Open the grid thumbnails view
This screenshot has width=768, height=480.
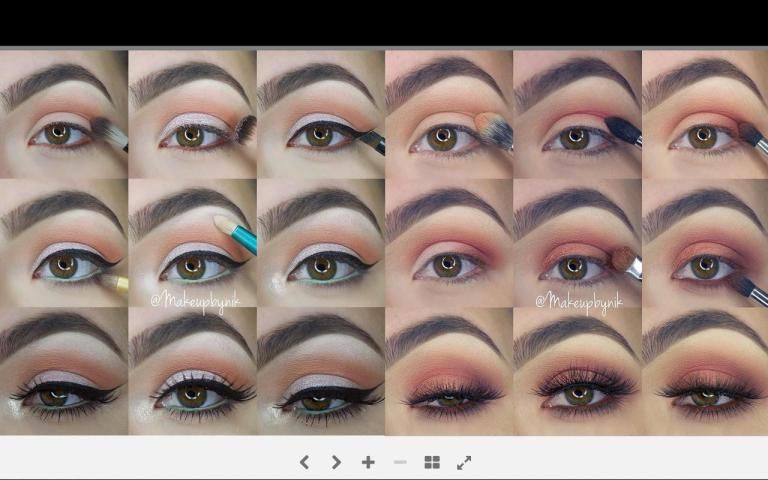(432, 462)
